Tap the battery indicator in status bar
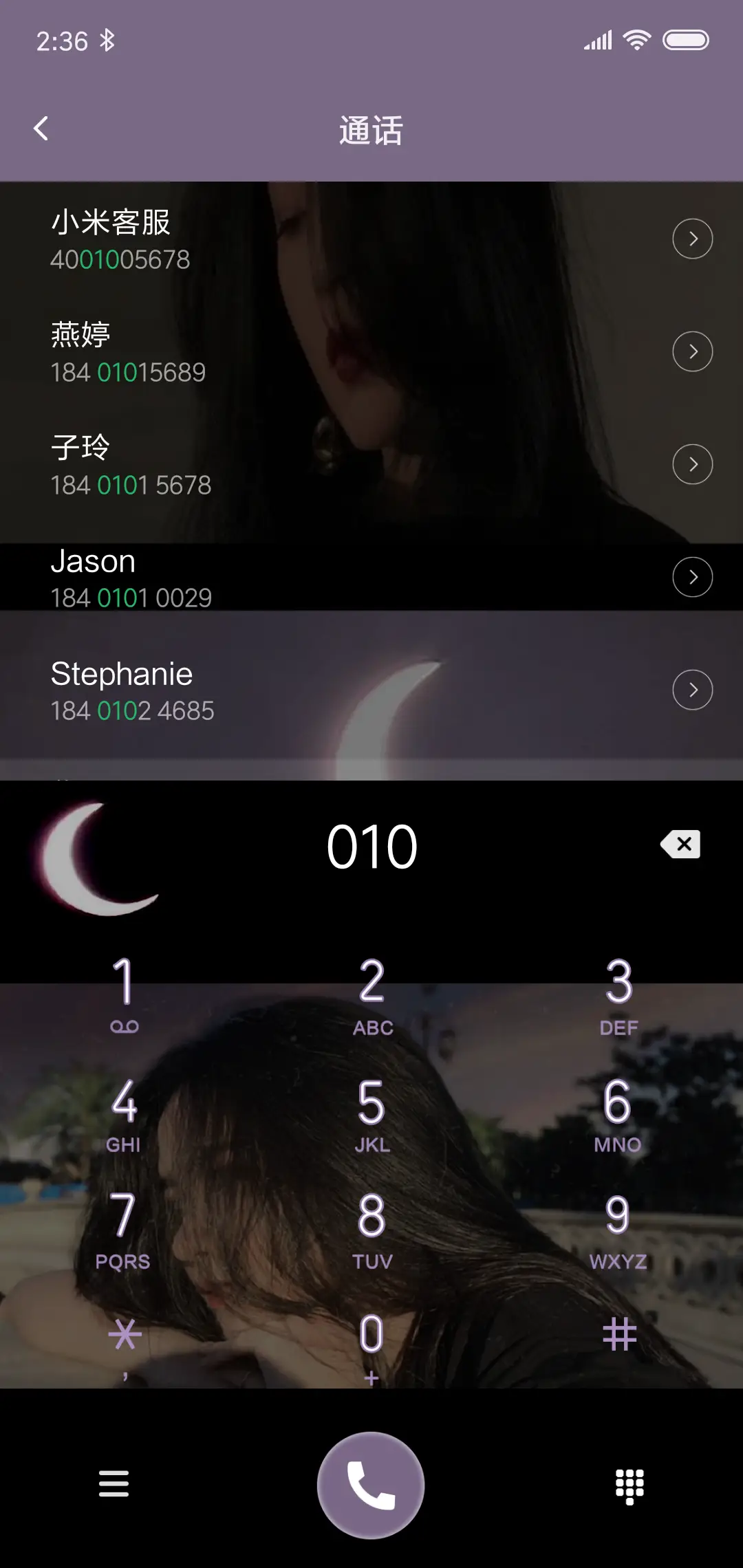This screenshot has height=1568, width=743. [686, 39]
